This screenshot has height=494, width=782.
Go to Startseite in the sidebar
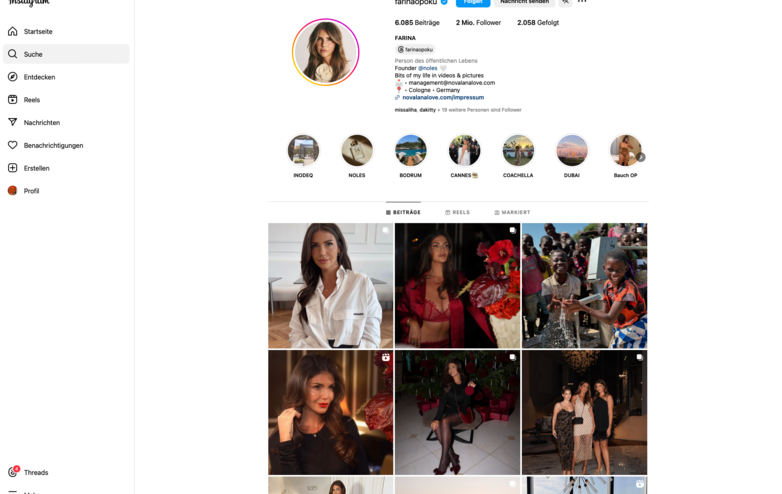click(38, 32)
